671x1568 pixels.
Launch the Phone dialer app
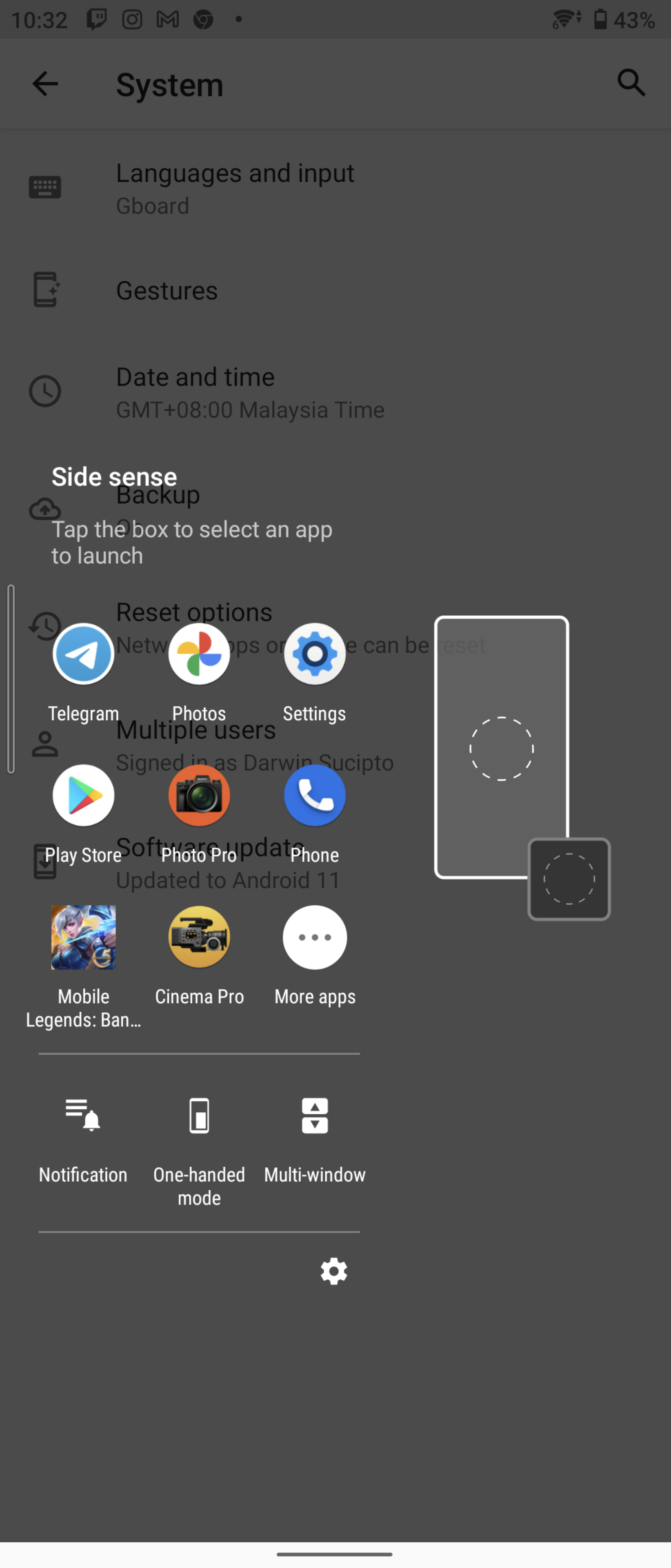point(315,795)
